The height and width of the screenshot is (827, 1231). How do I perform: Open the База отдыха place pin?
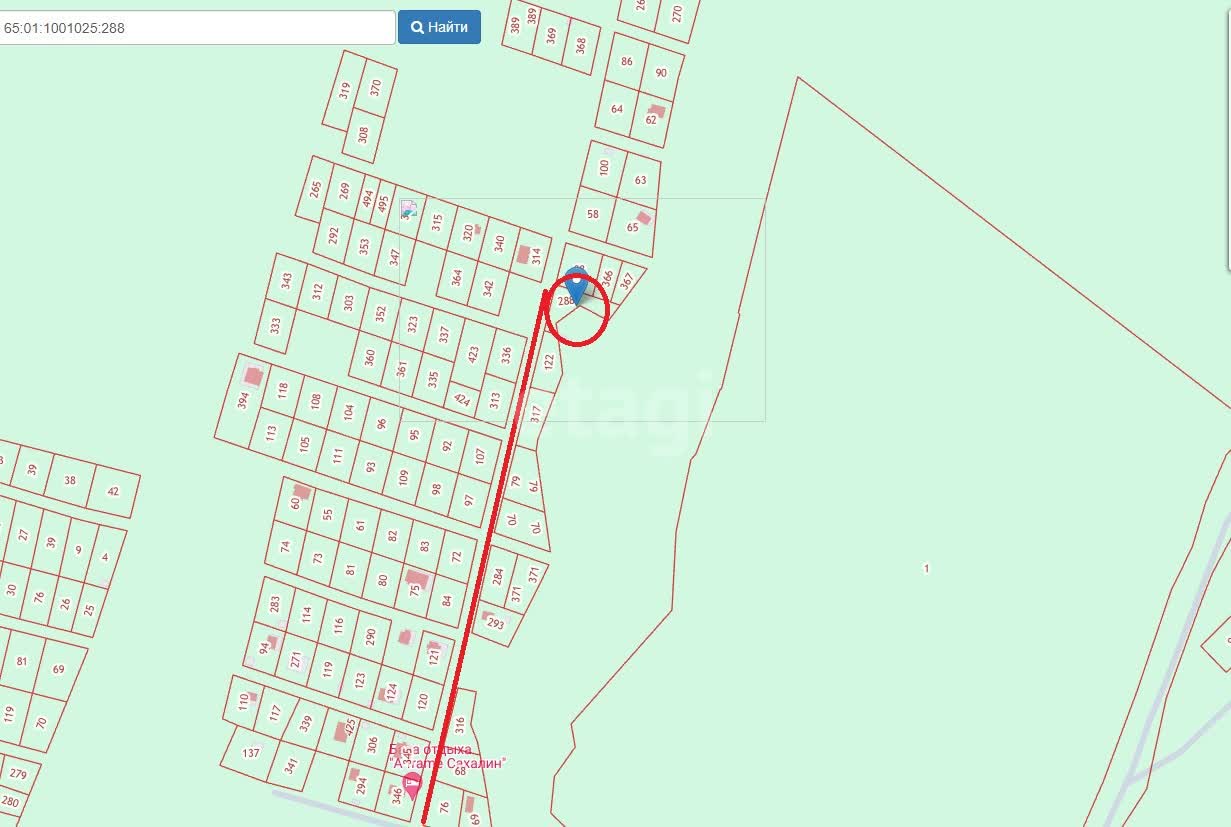tap(412, 785)
